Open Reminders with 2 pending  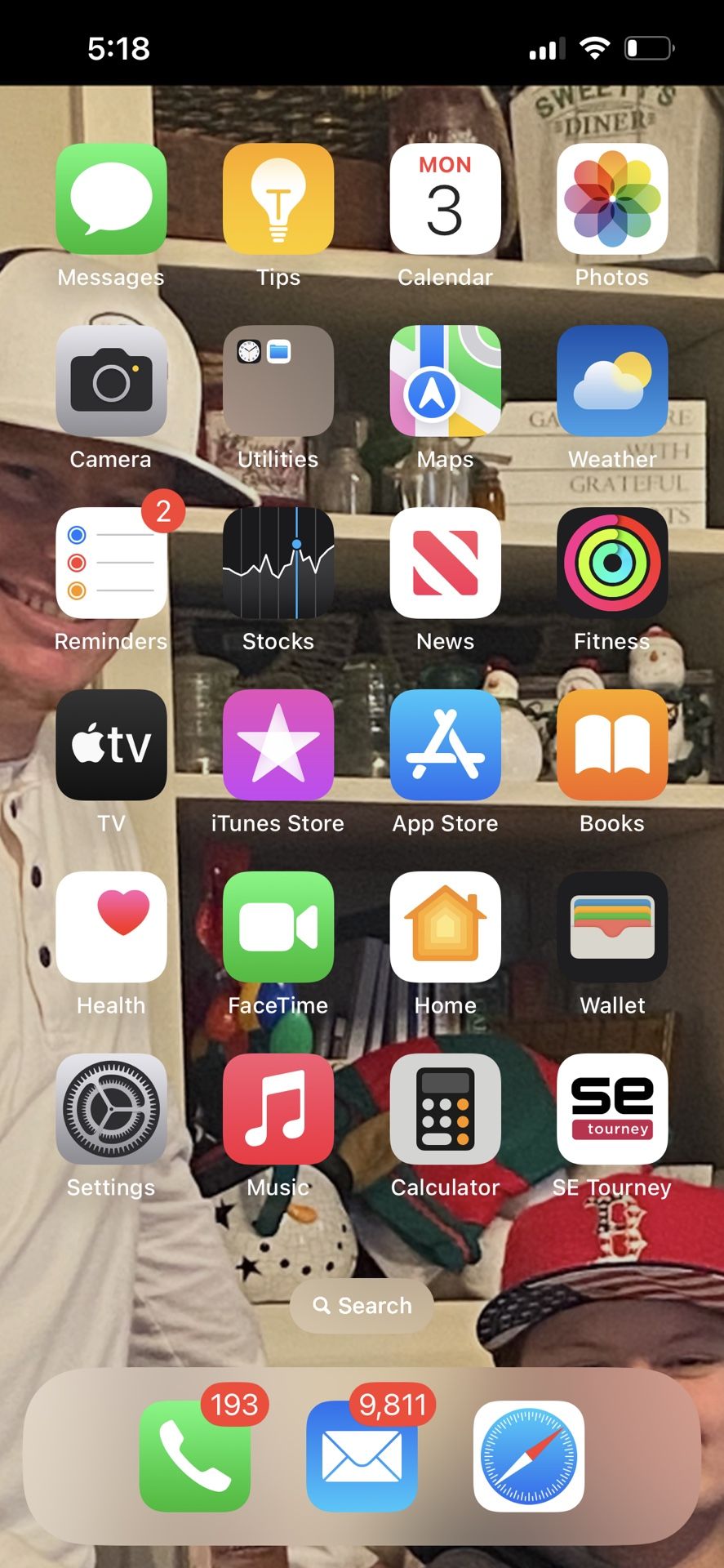point(111,563)
